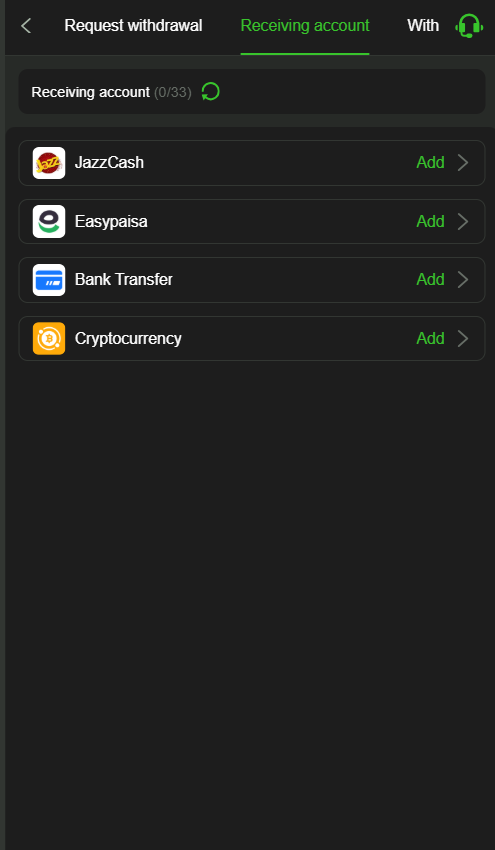Add a Bank Transfer account

click(x=252, y=280)
